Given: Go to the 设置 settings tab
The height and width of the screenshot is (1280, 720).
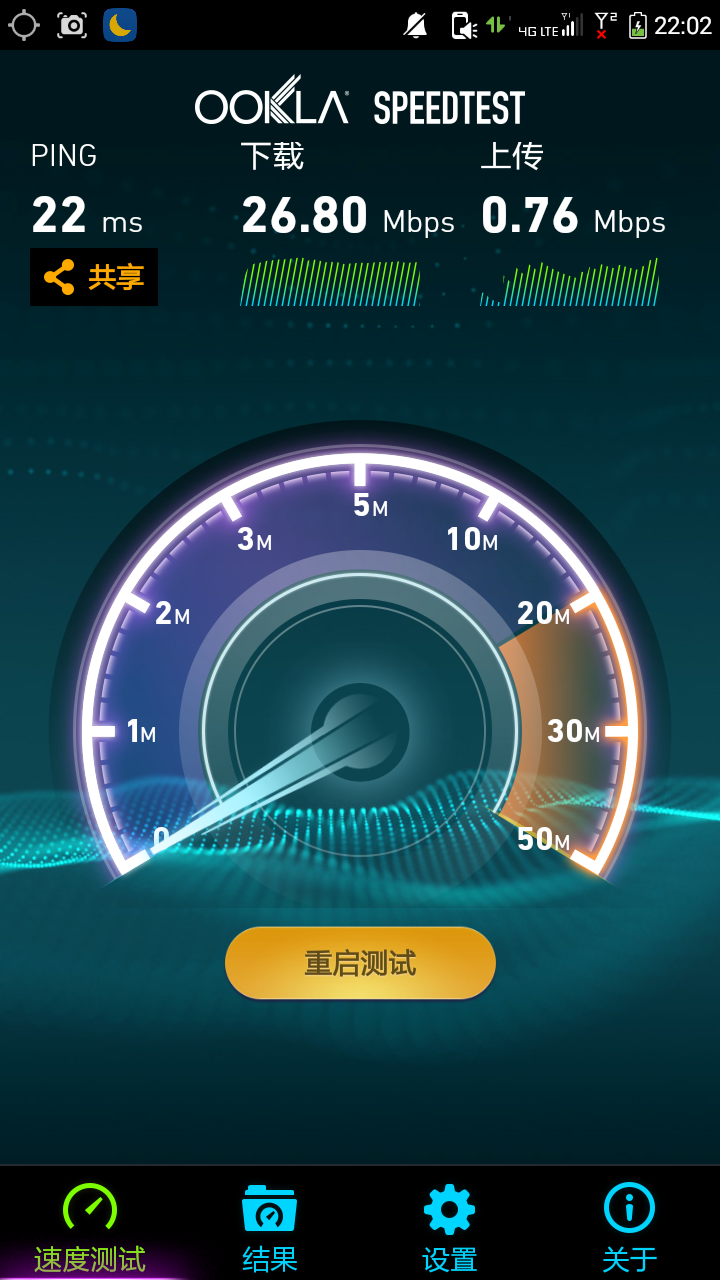Looking at the screenshot, I should pos(450,1226).
